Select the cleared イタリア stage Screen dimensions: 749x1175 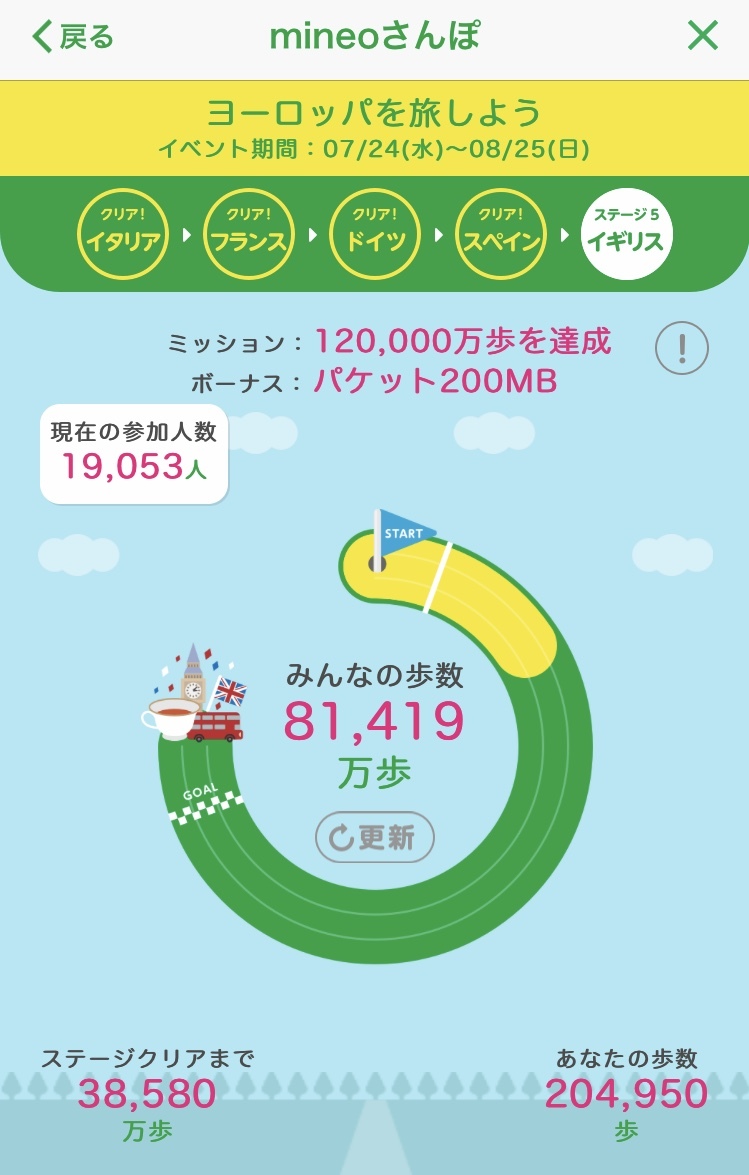coord(122,235)
